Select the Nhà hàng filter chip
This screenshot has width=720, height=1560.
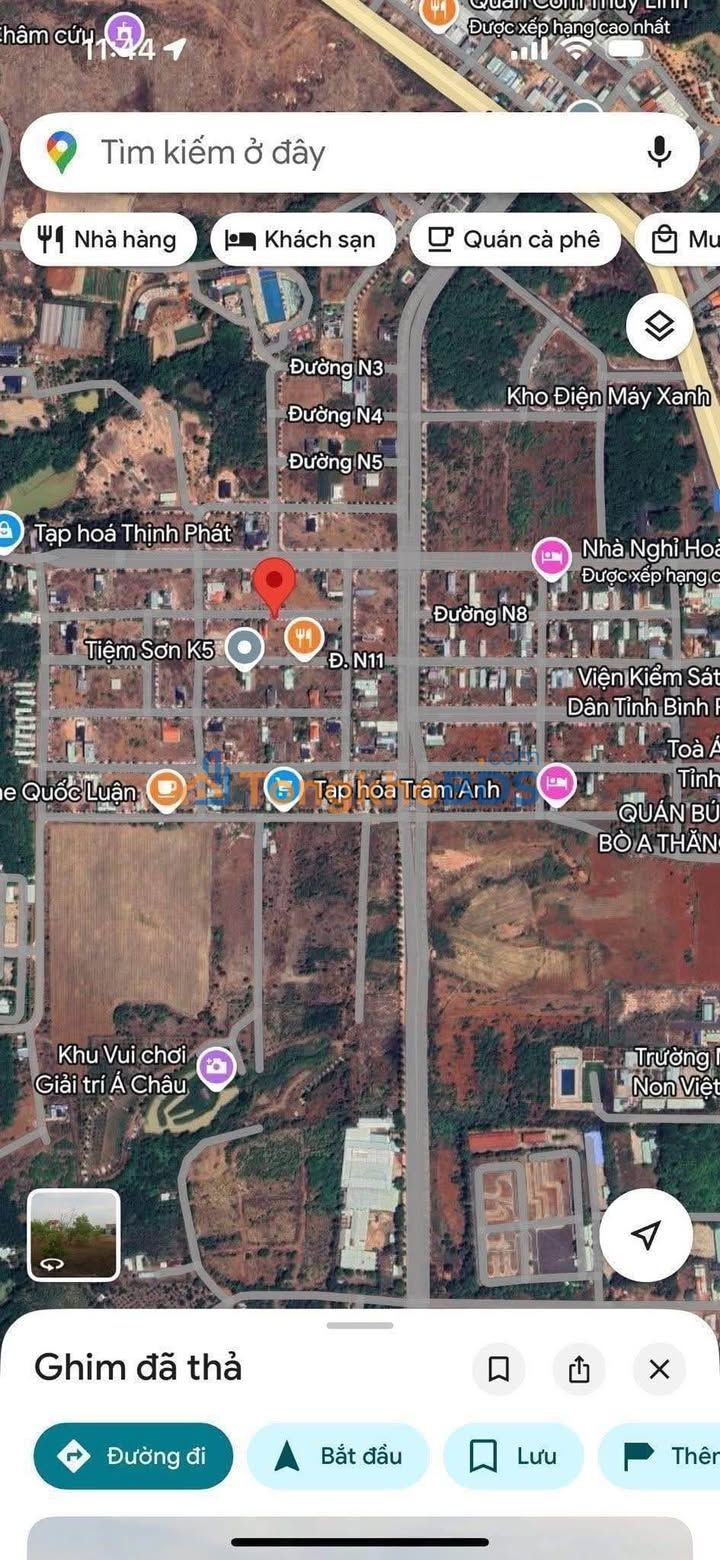click(107, 240)
